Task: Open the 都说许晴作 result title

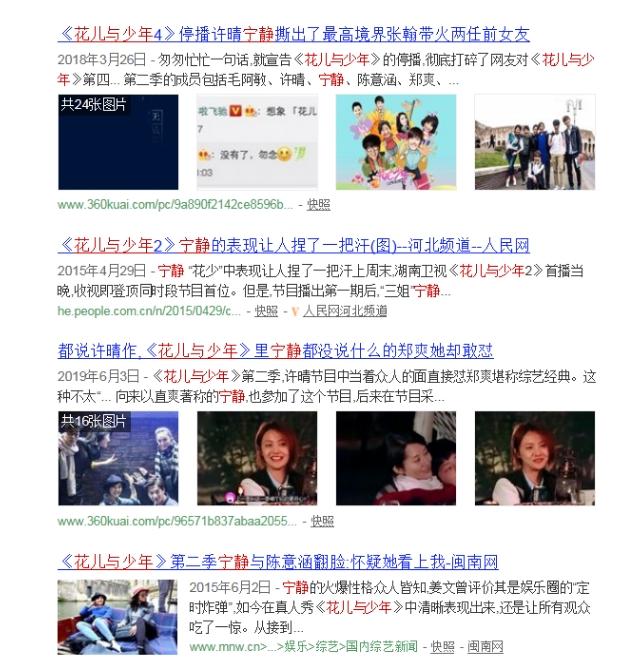Action: (275, 351)
